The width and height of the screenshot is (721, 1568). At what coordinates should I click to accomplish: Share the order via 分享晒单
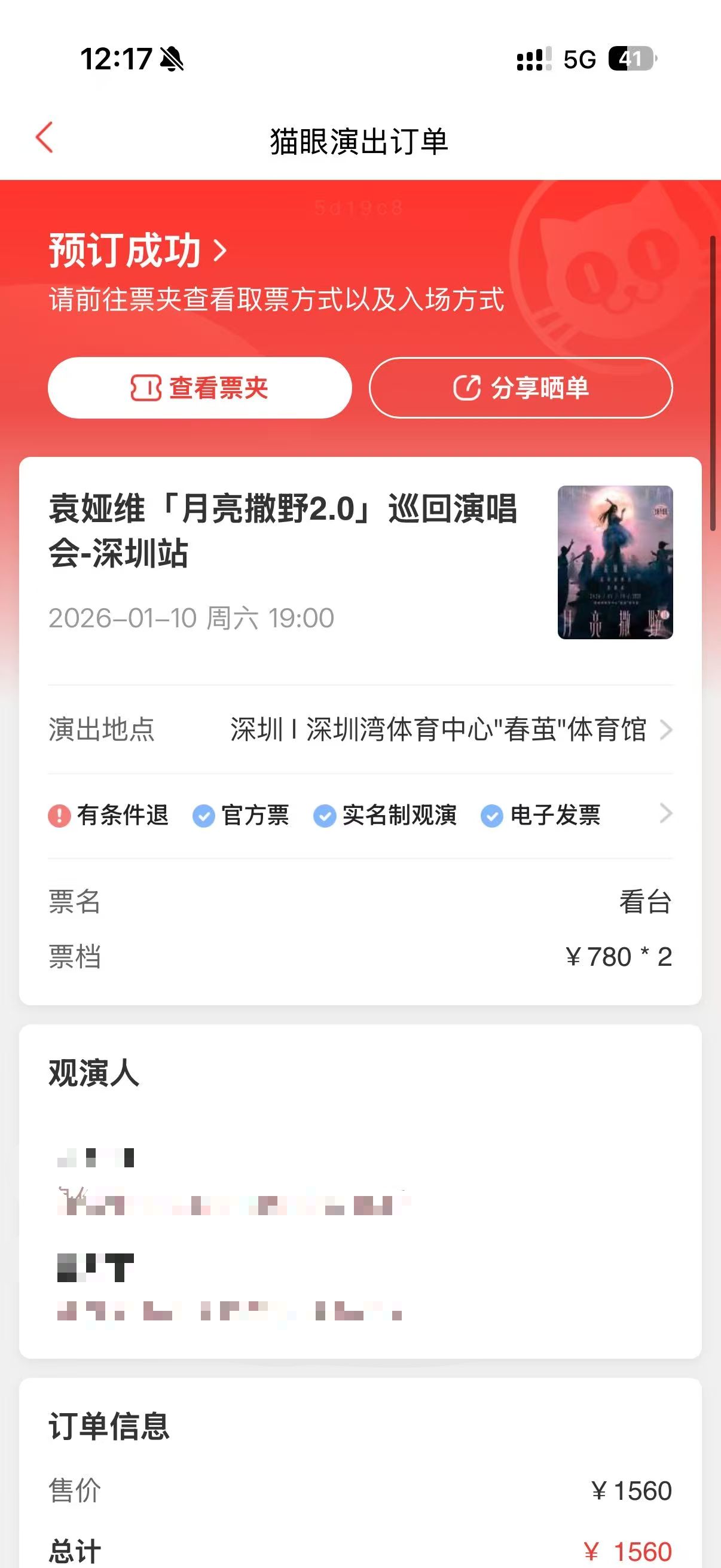[520, 388]
